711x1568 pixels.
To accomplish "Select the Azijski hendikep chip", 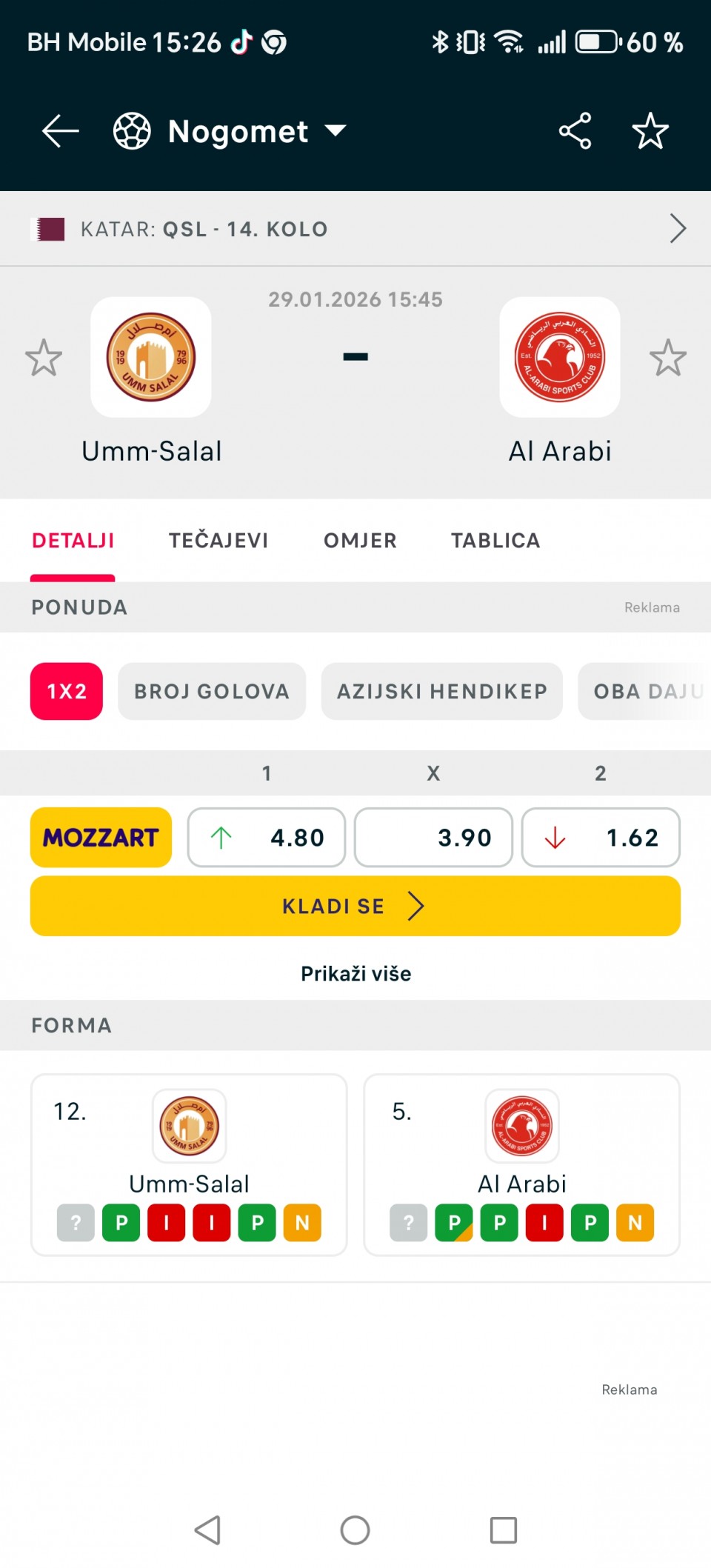I will (441, 691).
